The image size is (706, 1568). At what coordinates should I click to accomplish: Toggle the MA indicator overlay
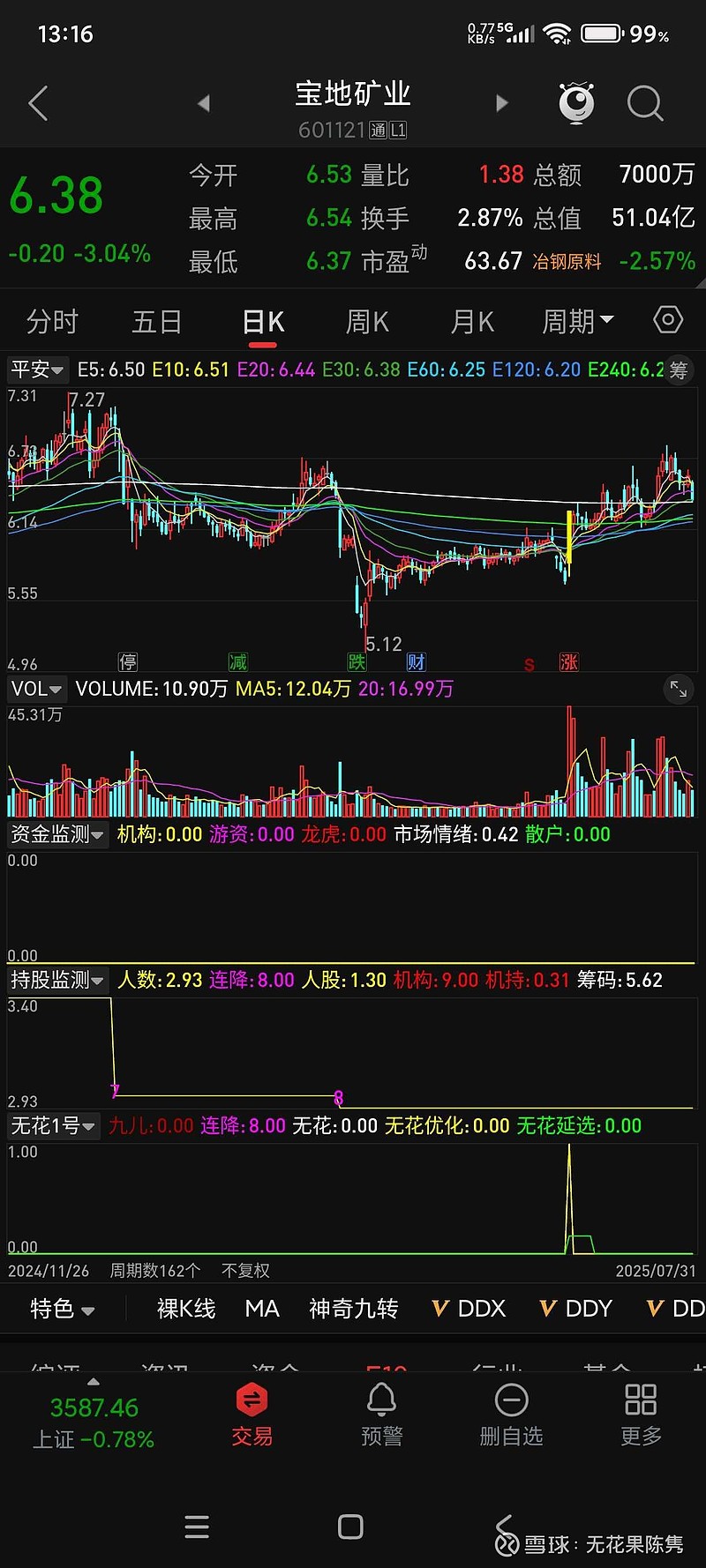point(262,1309)
